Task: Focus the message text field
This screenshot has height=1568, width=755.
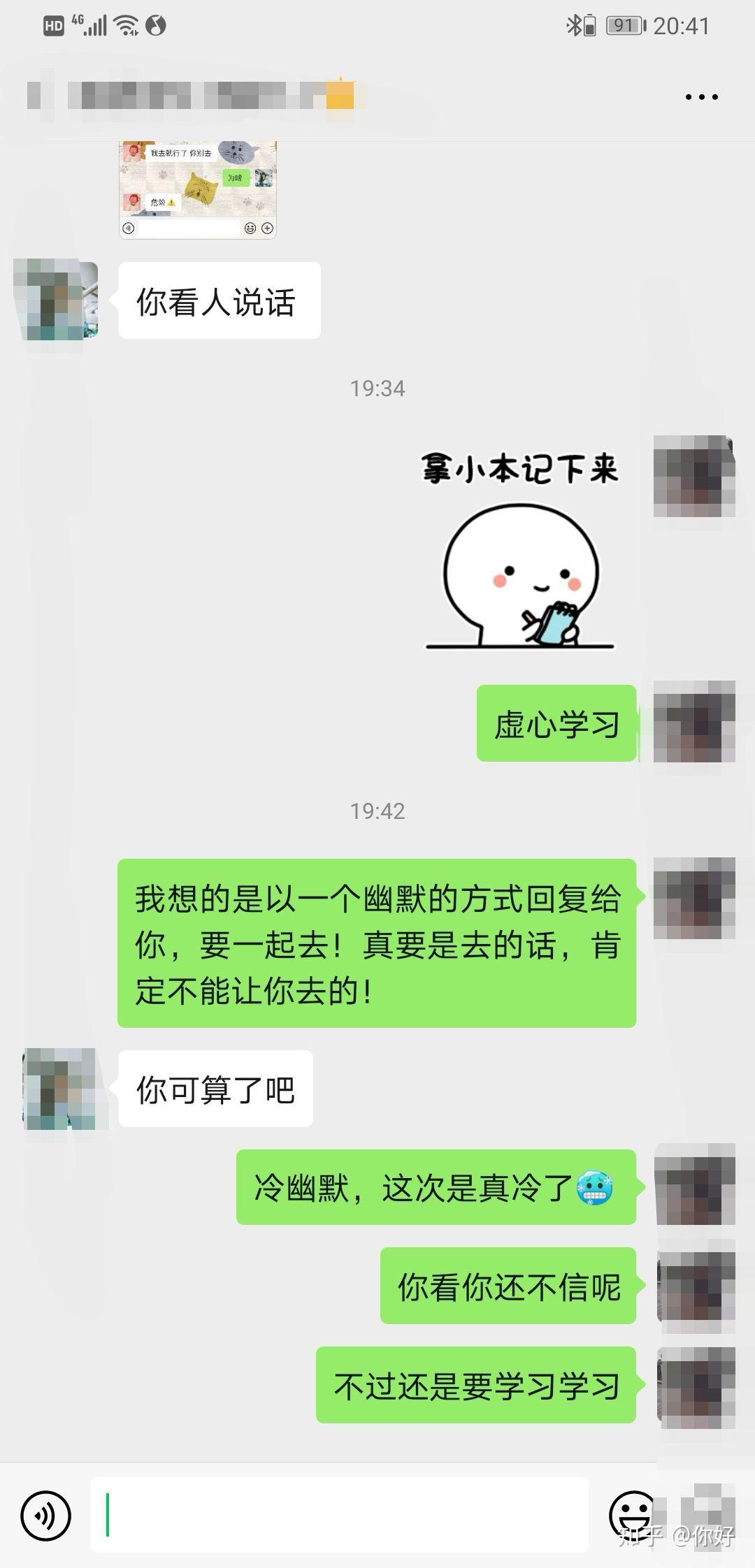Action: pos(339,1514)
